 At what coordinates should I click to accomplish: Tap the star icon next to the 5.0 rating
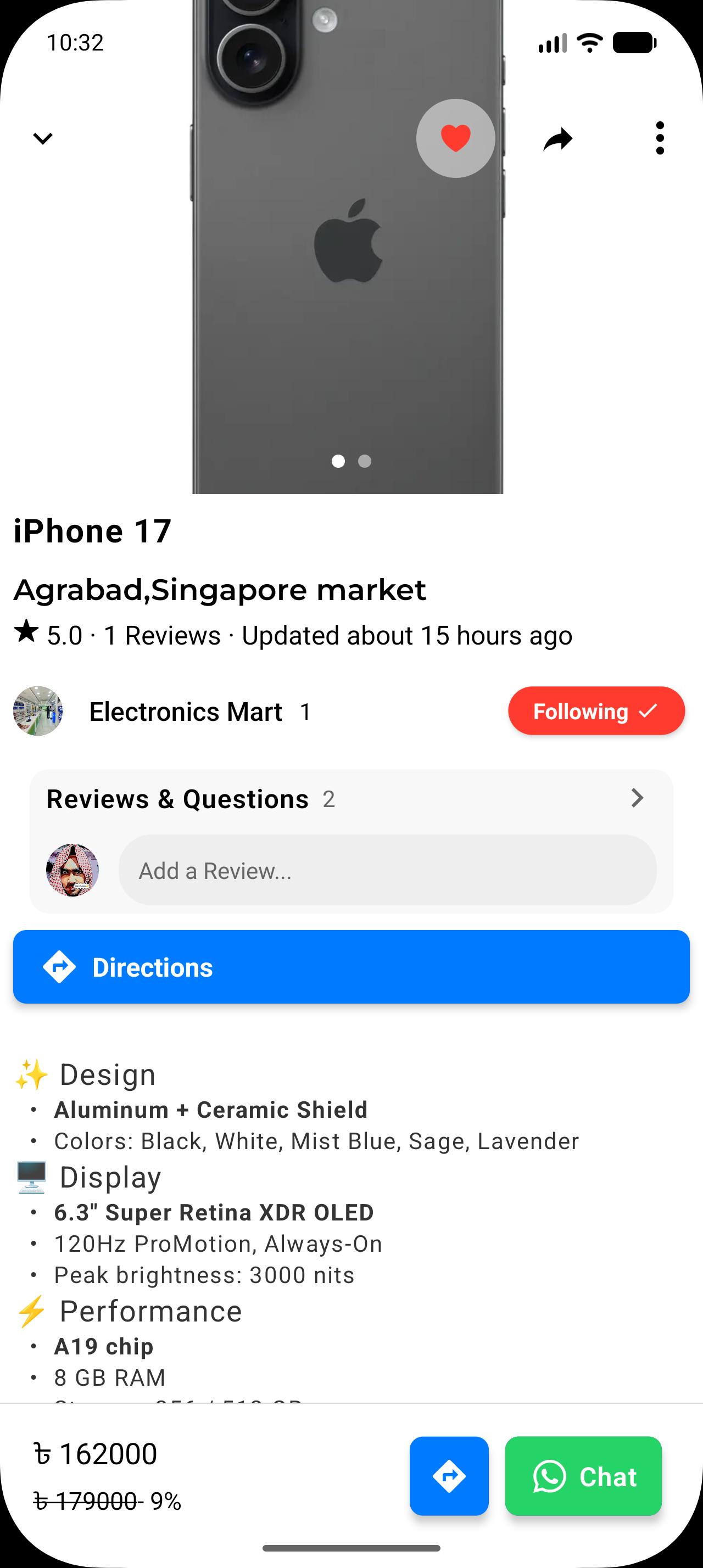[x=26, y=634]
